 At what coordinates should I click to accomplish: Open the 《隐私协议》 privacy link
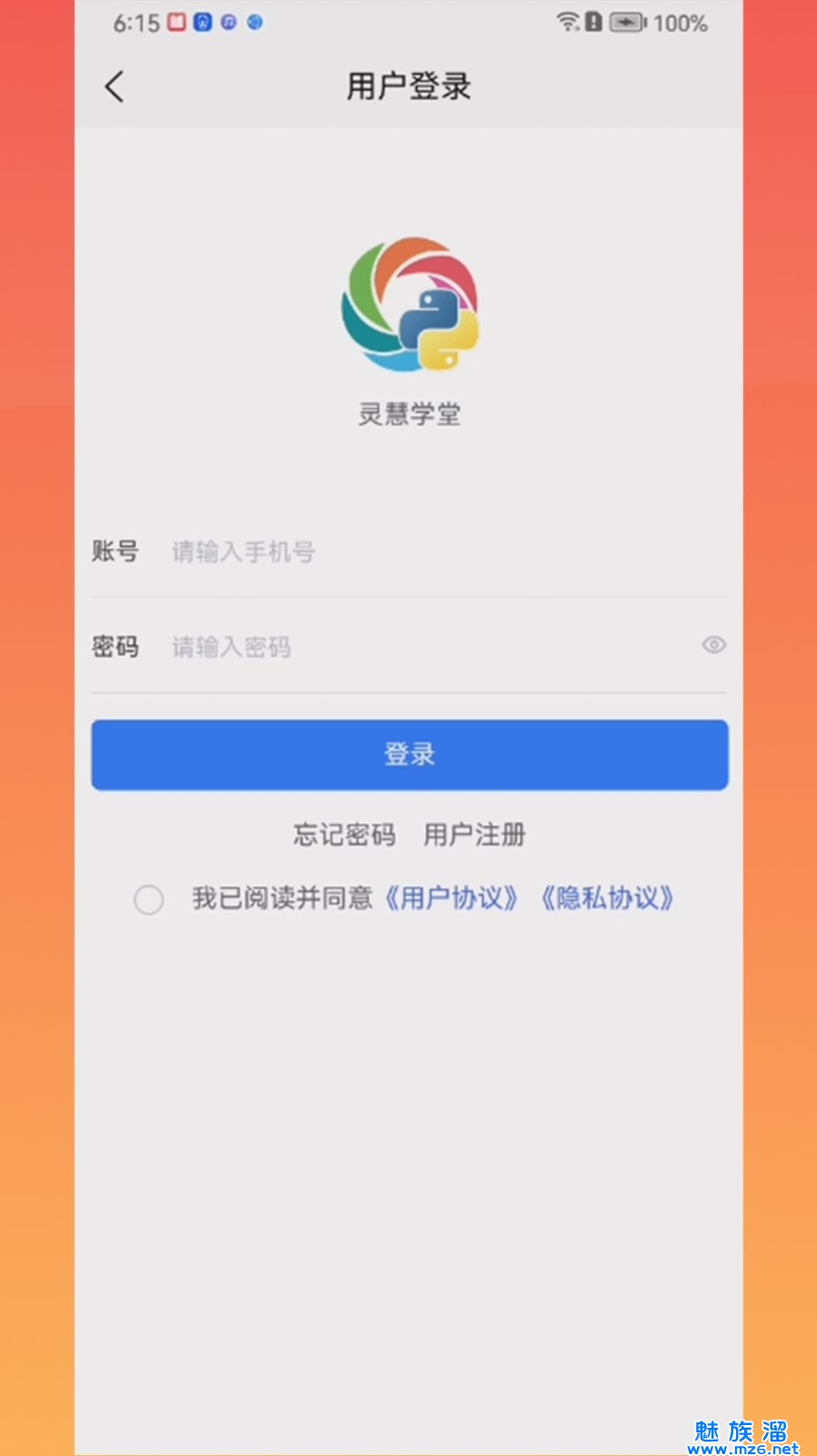607,899
